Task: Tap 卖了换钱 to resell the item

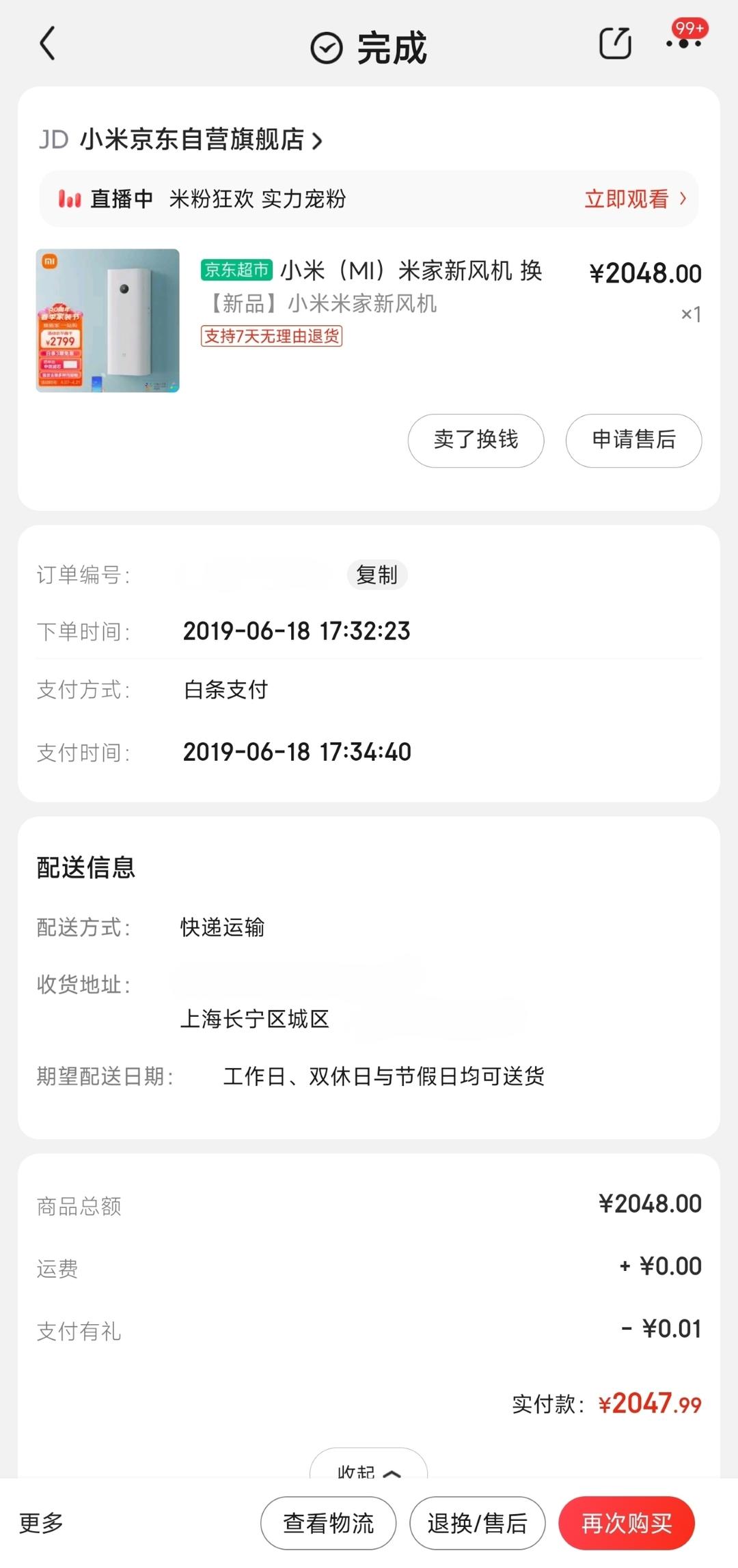Action: pyautogui.click(x=476, y=440)
